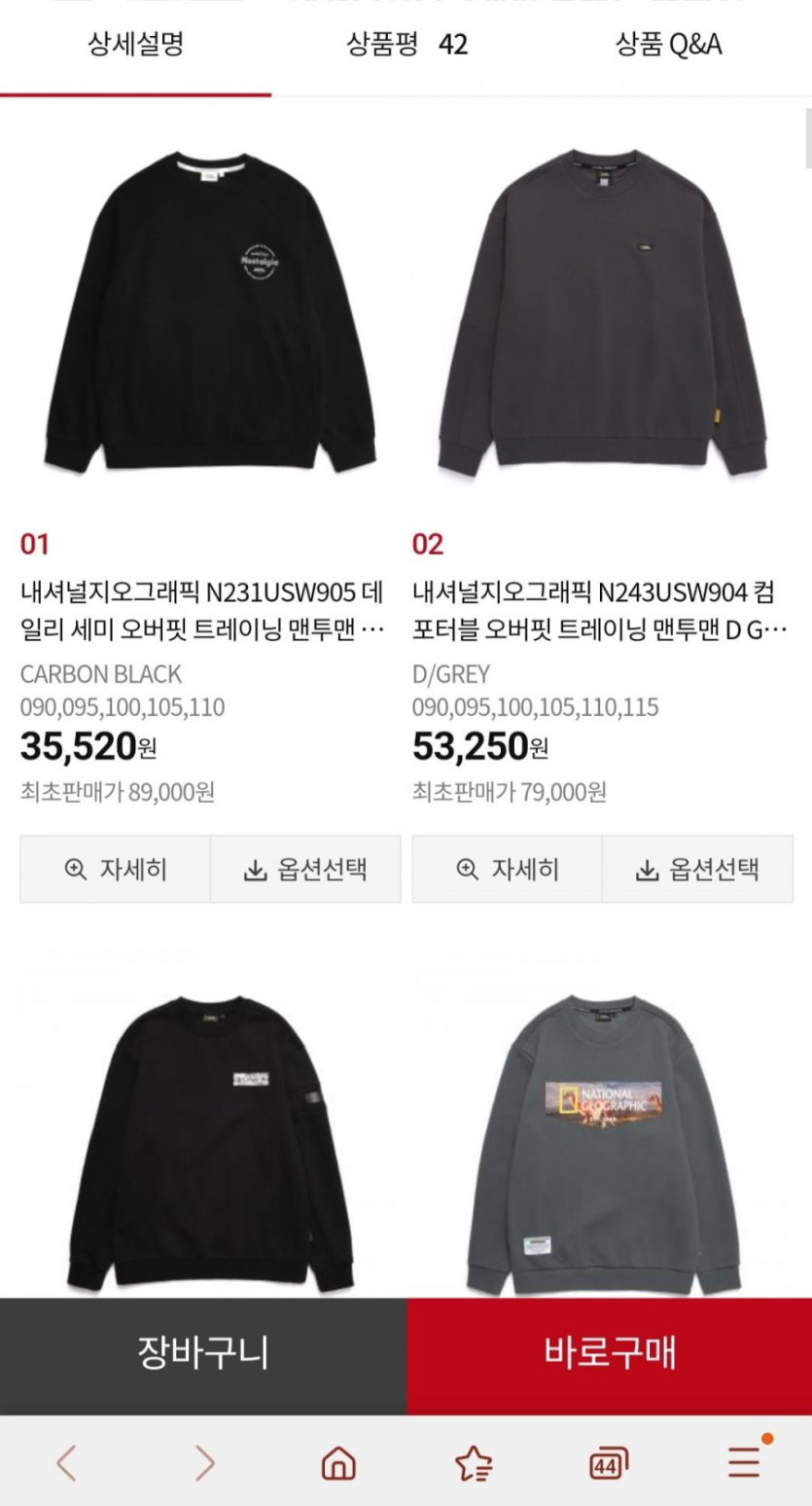
Task: Show the 44 open tabs
Action: [608, 1462]
